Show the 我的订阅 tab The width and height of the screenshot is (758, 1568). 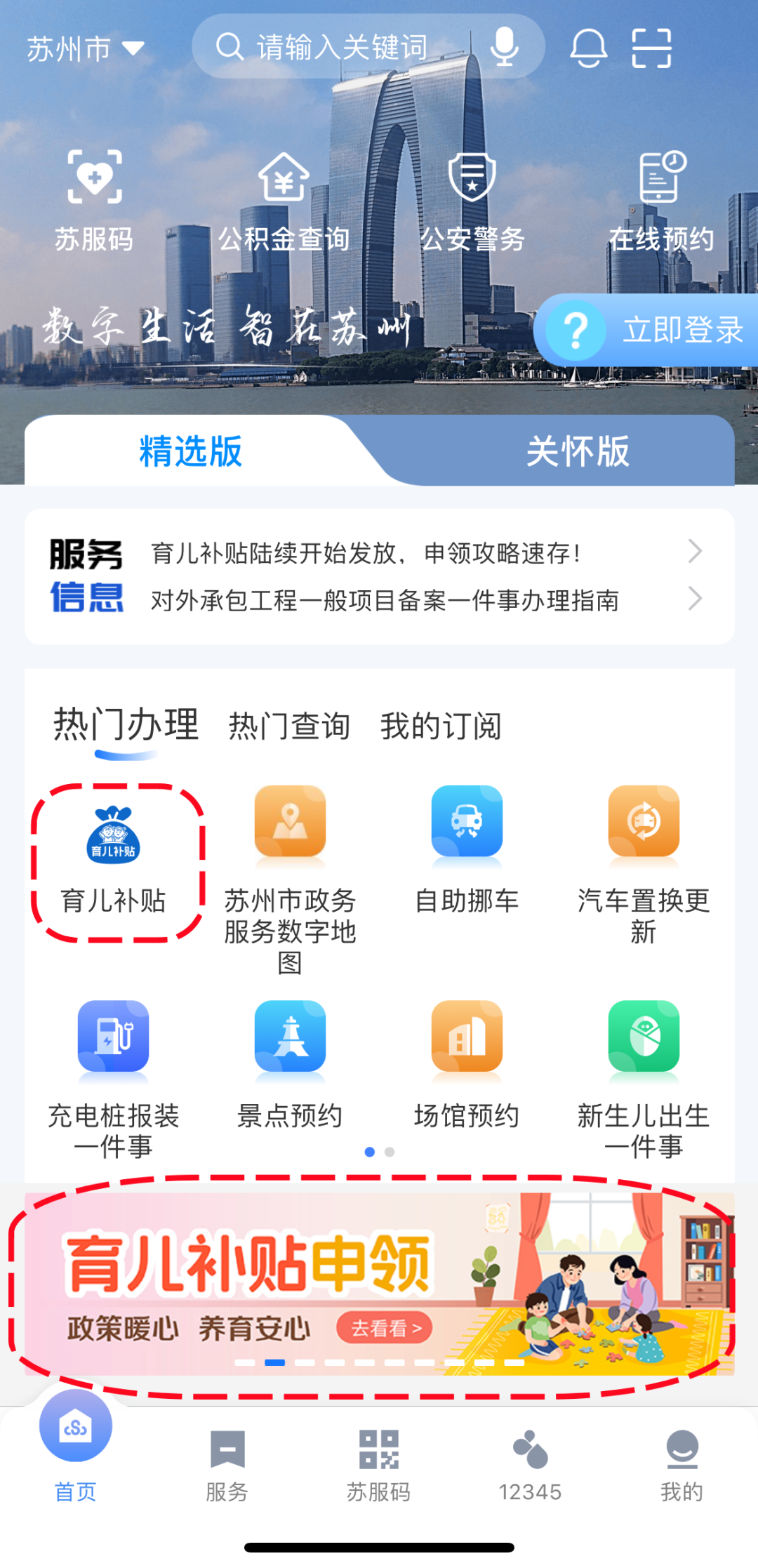(x=441, y=726)
